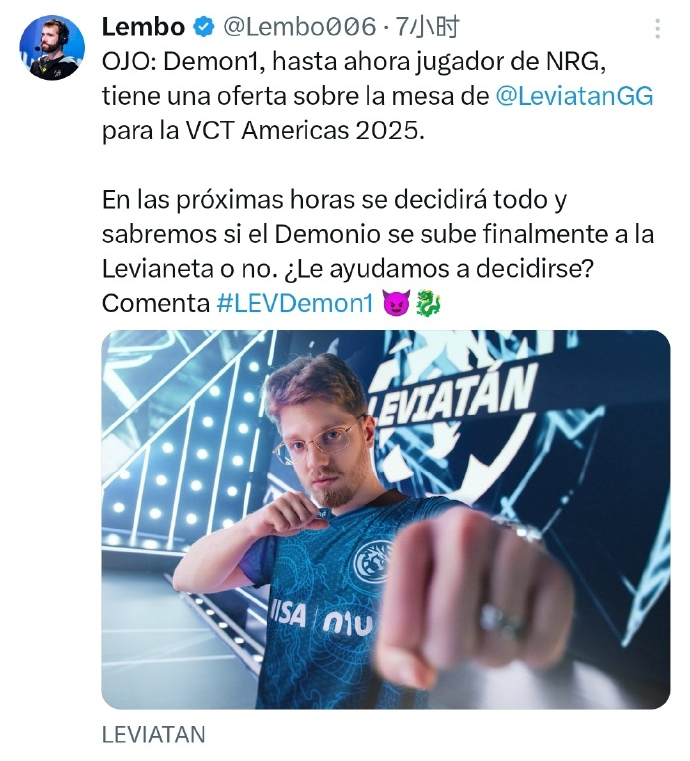690x761 pixels.
Task: Open the #LEVDemon1 hashtag
Action: (294, 304)
